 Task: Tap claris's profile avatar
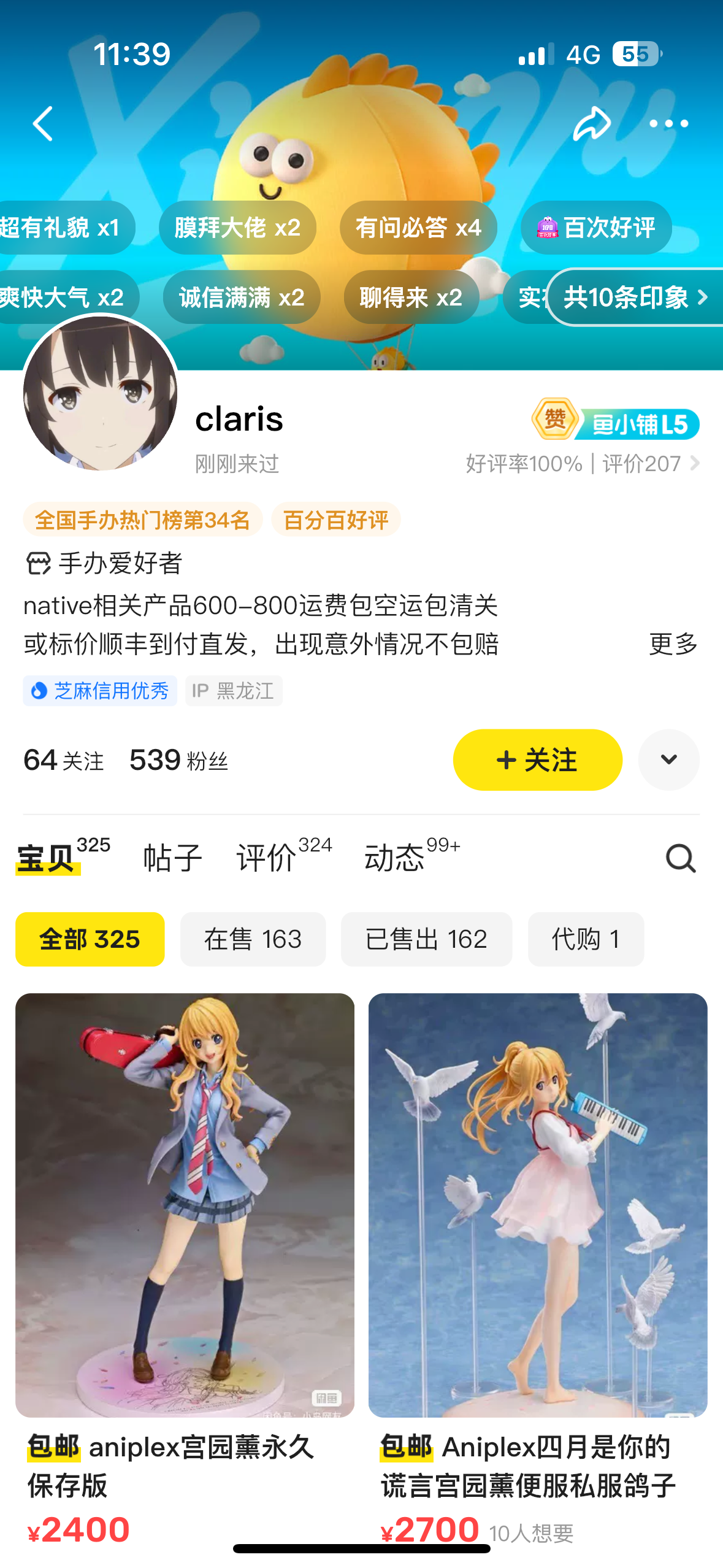click(x=101, y=393)
